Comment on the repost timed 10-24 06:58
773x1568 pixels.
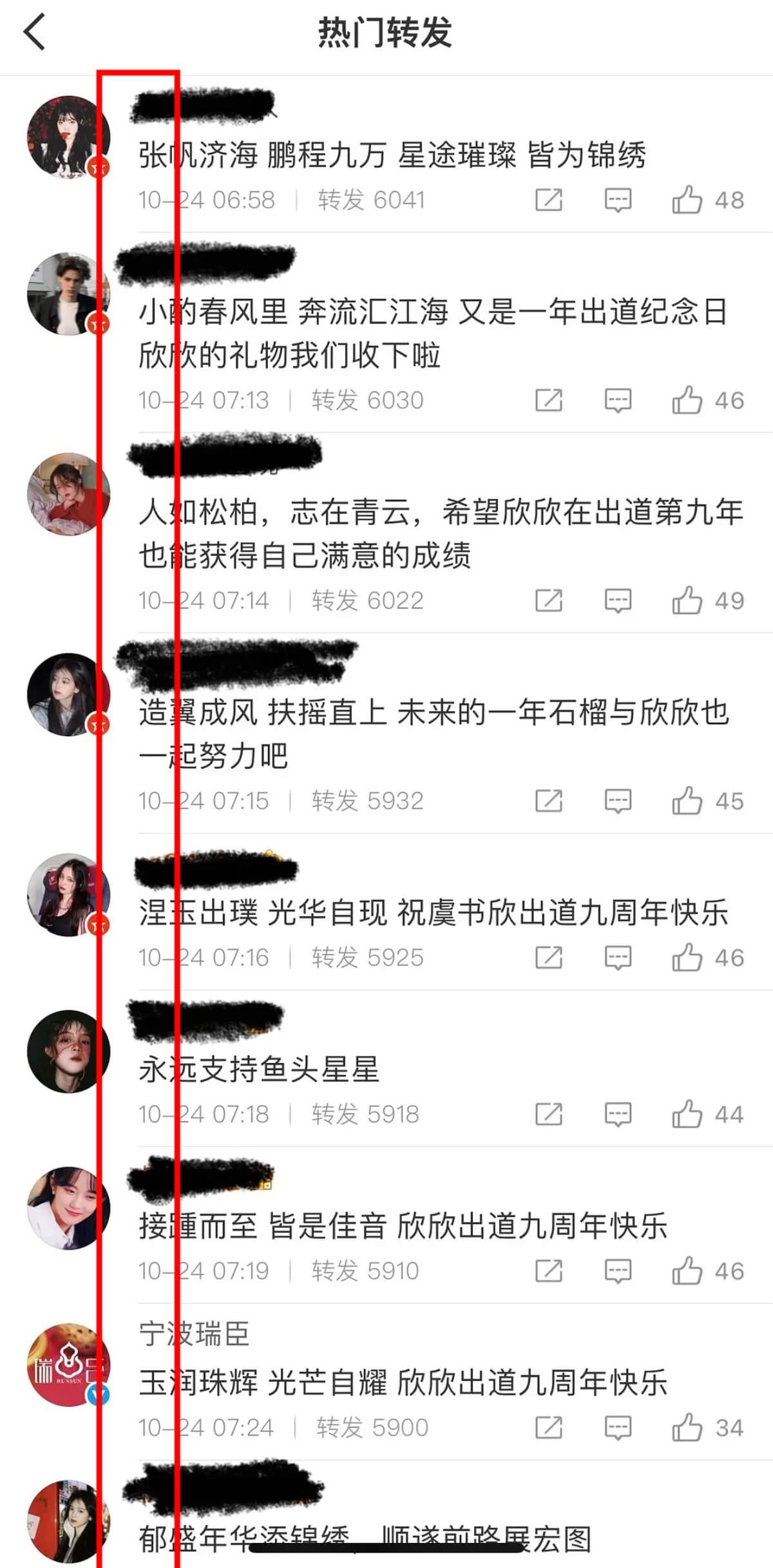pyautogui.click(x=617, y=200)
